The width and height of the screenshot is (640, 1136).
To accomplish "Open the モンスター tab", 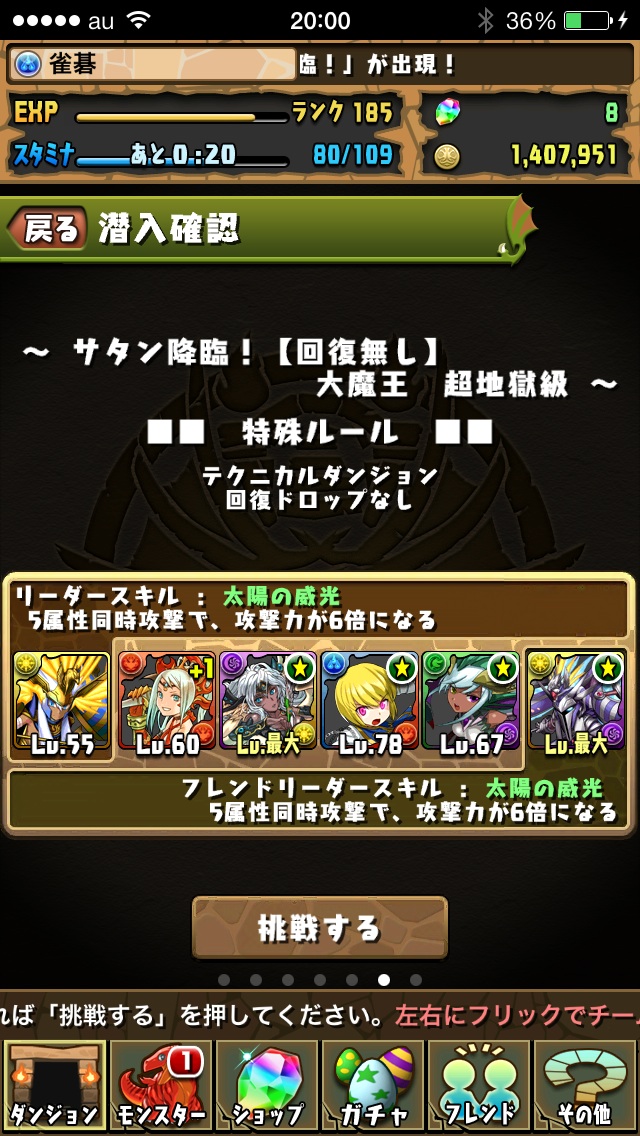I will coord(160,1086).
